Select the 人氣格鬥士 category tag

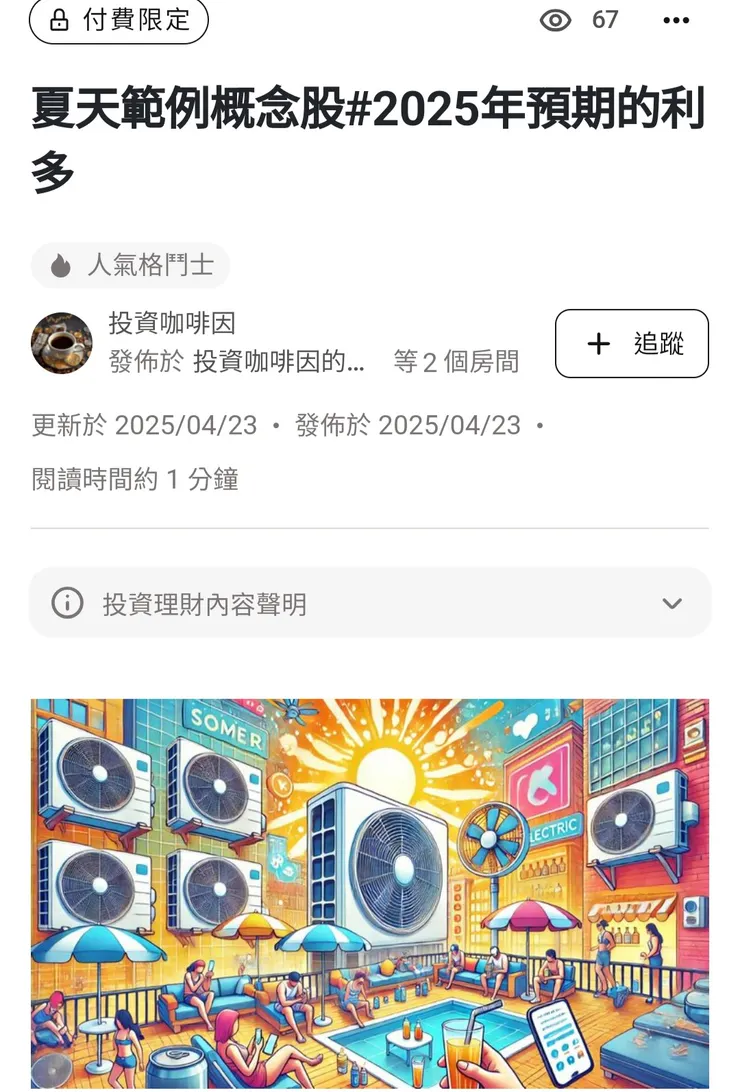[x=132, y=265]
